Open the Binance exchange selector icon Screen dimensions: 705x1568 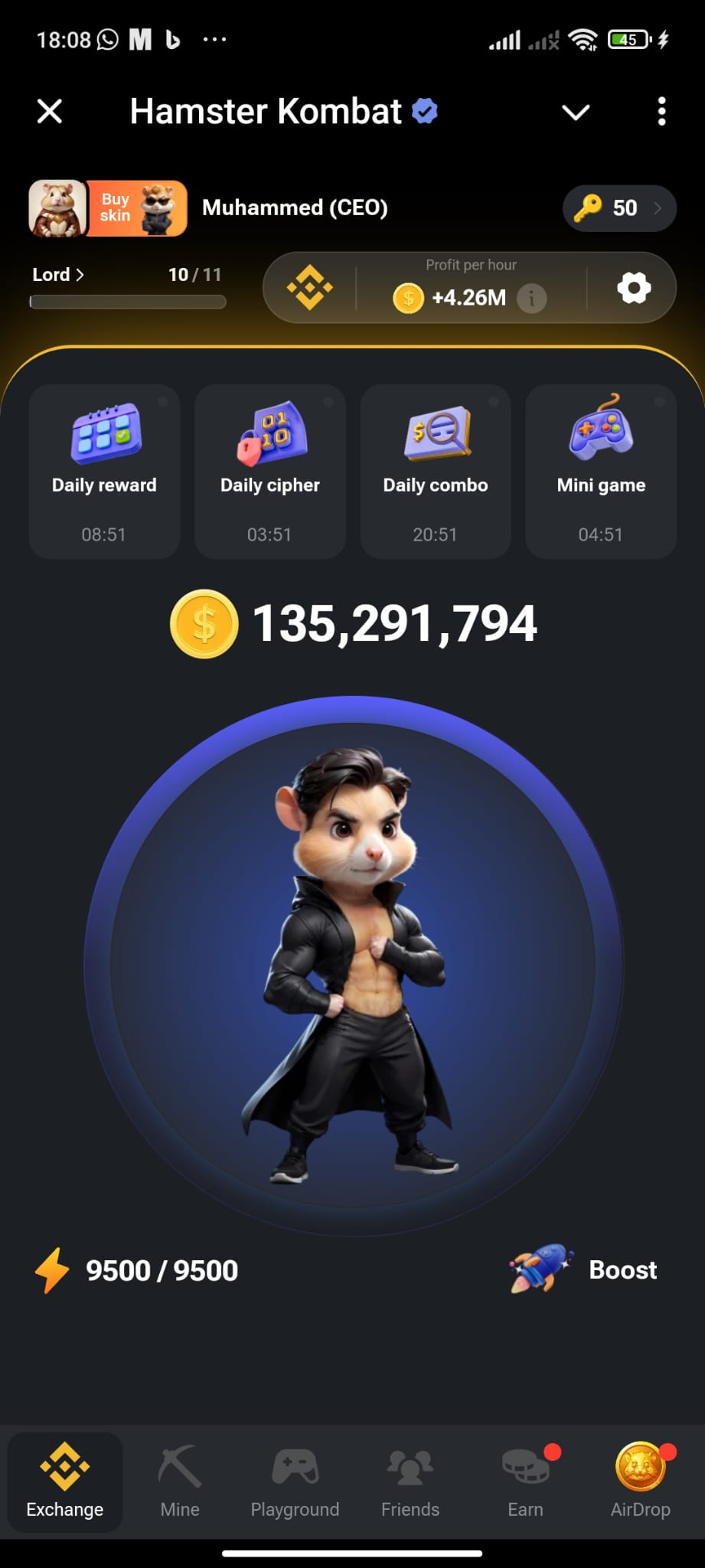(310, 288)
